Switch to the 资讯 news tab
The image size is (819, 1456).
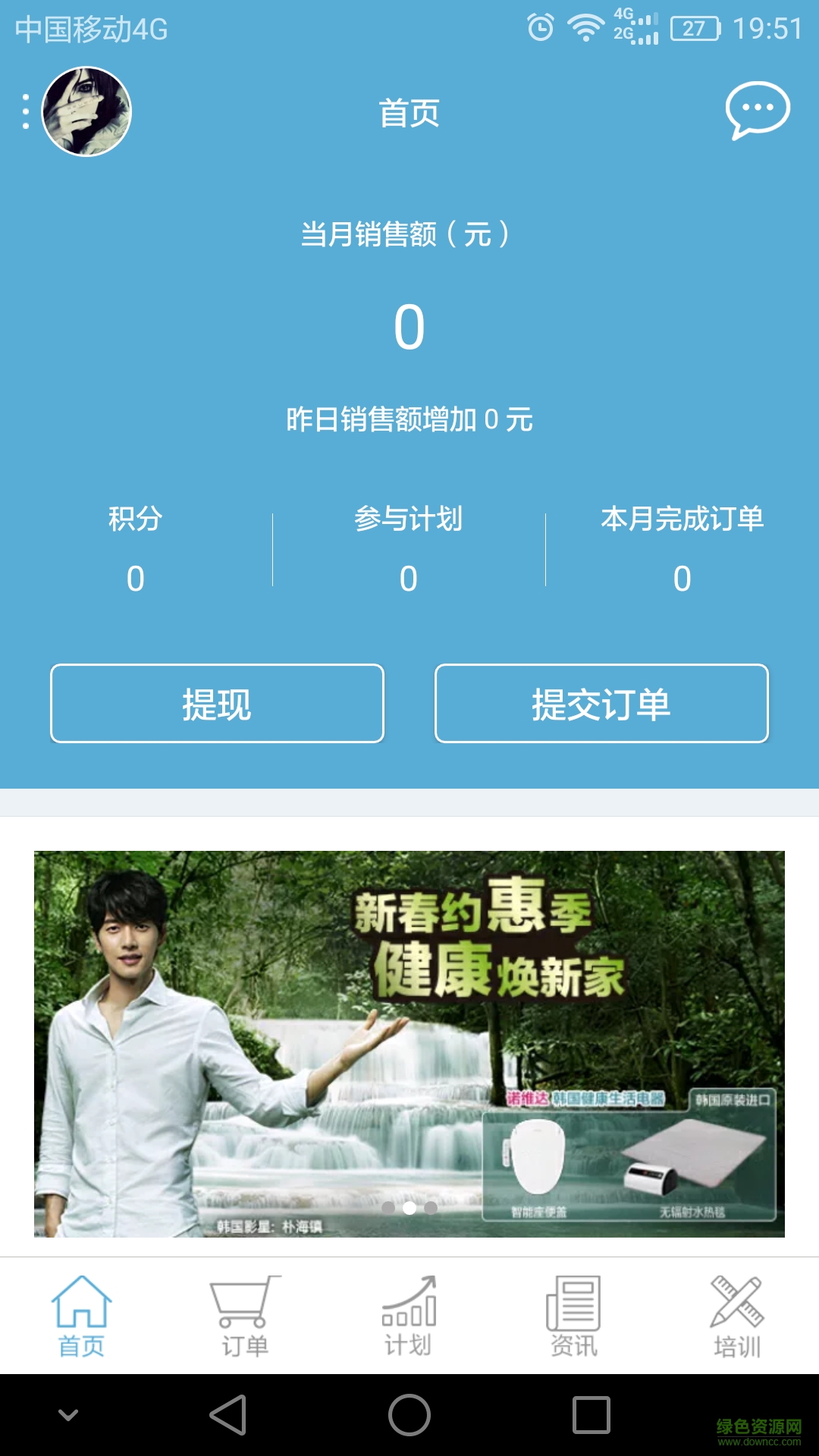pos(573,1316)
